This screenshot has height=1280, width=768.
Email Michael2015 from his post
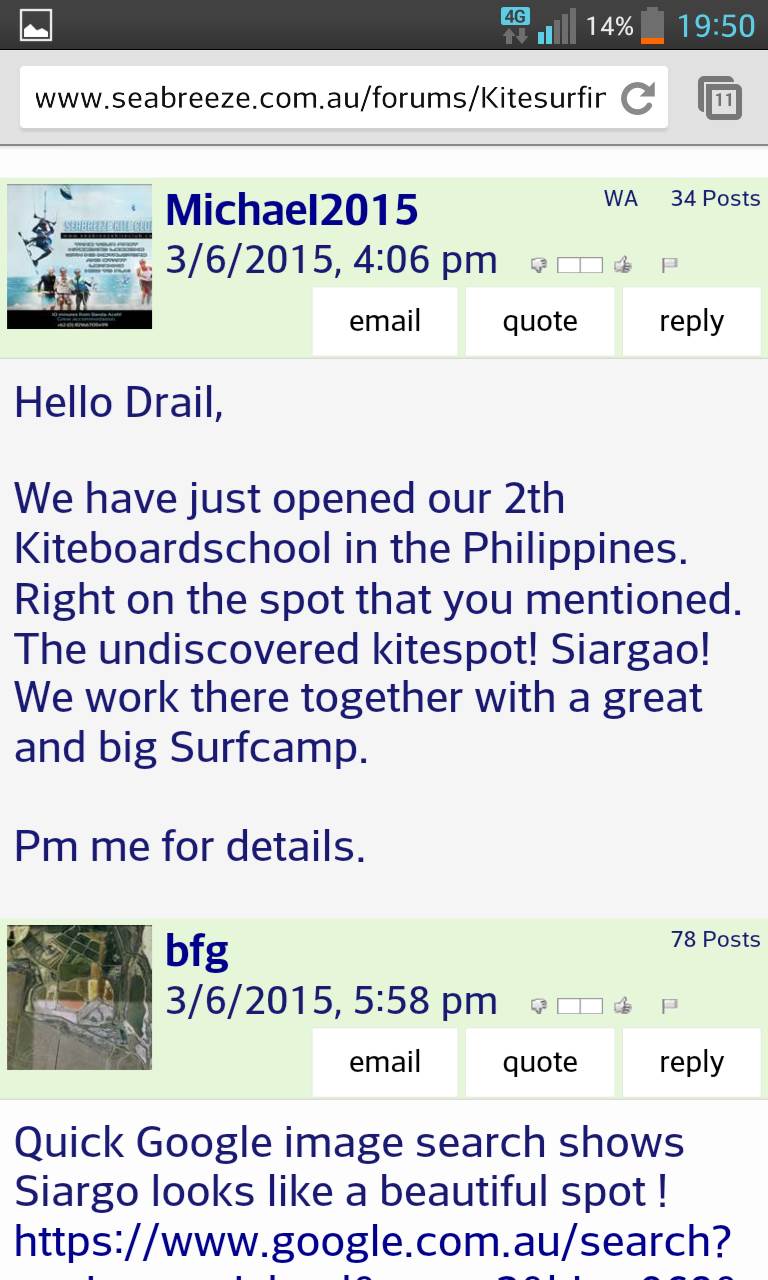385,321
